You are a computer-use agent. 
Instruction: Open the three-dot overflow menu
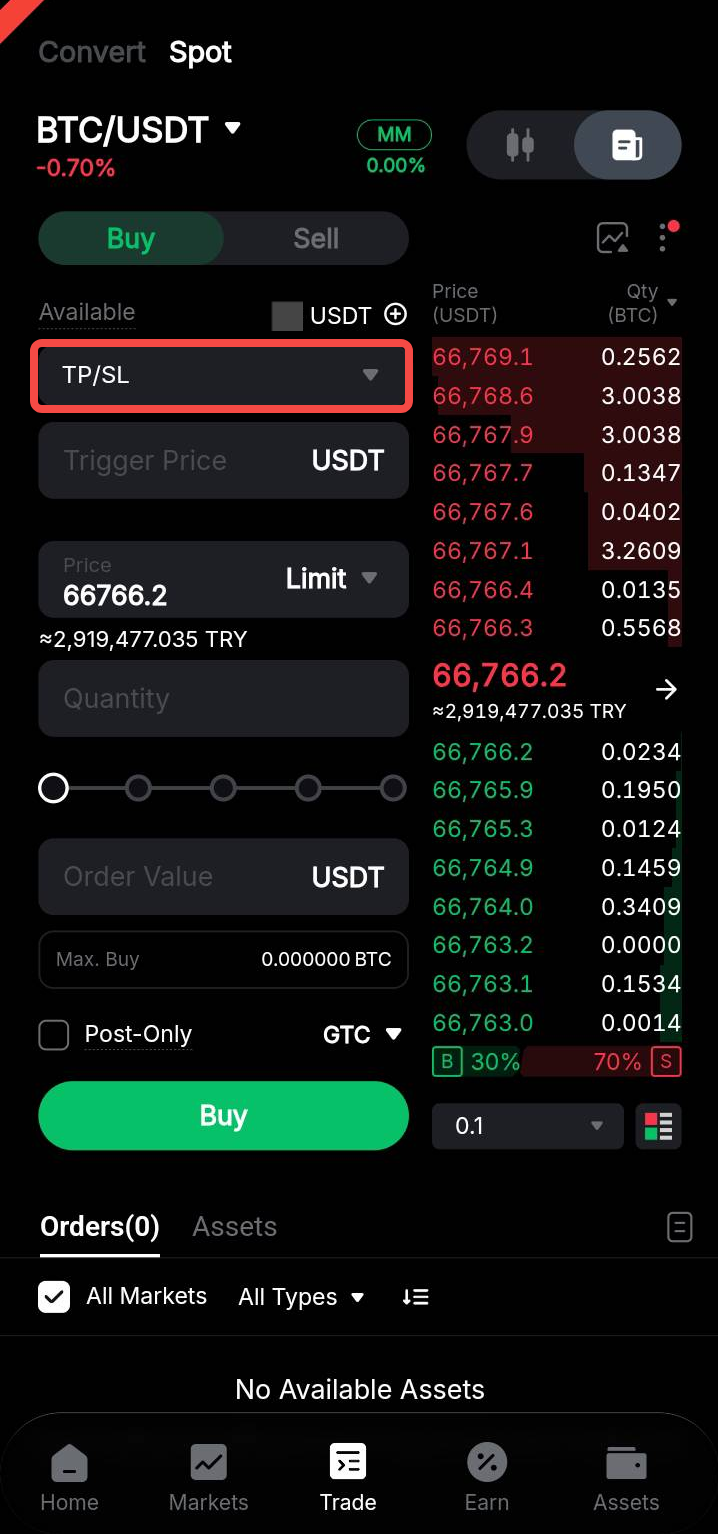(663, 238)
